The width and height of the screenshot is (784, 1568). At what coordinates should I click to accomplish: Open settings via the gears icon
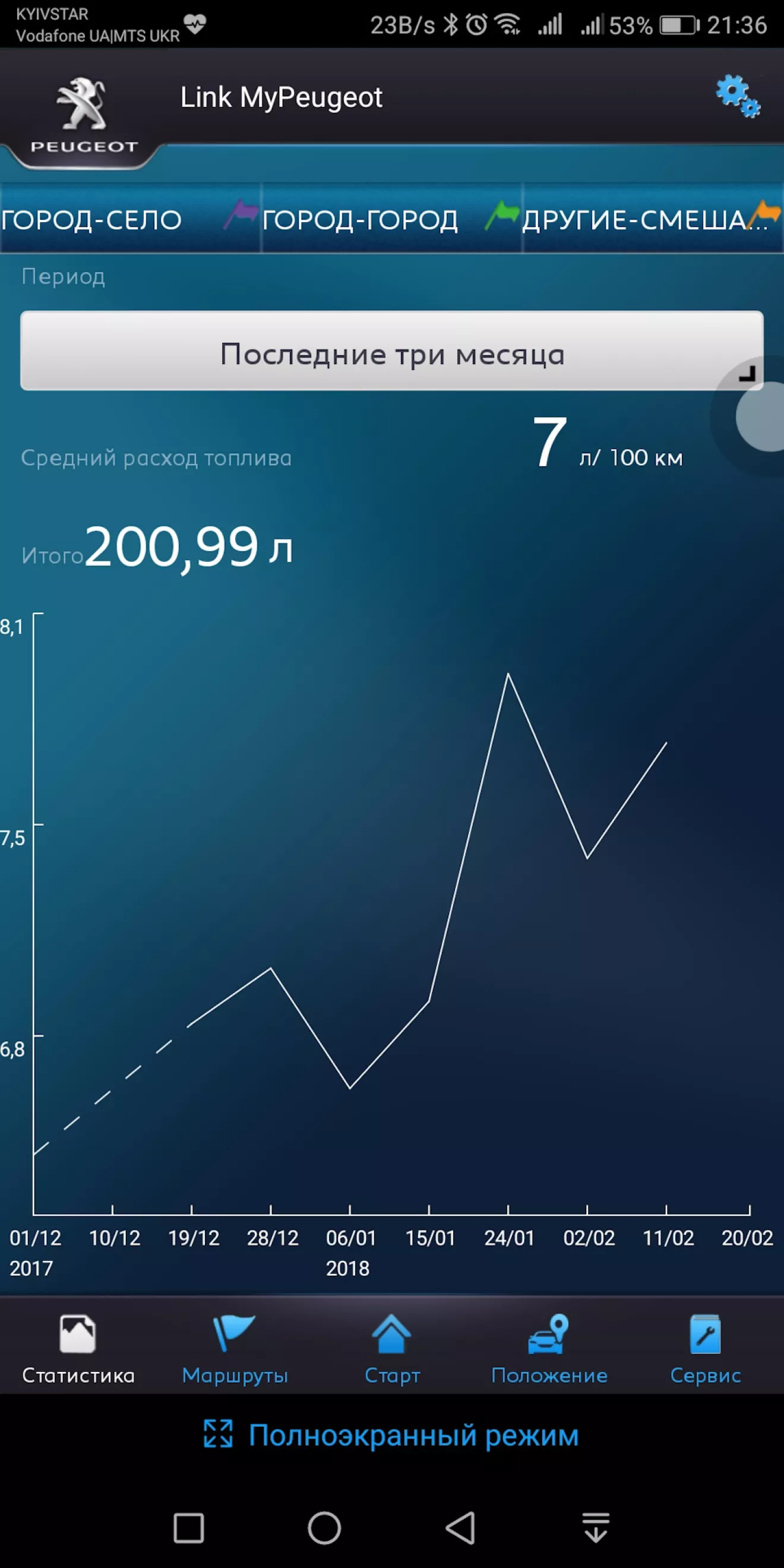(x=738, y=96)
